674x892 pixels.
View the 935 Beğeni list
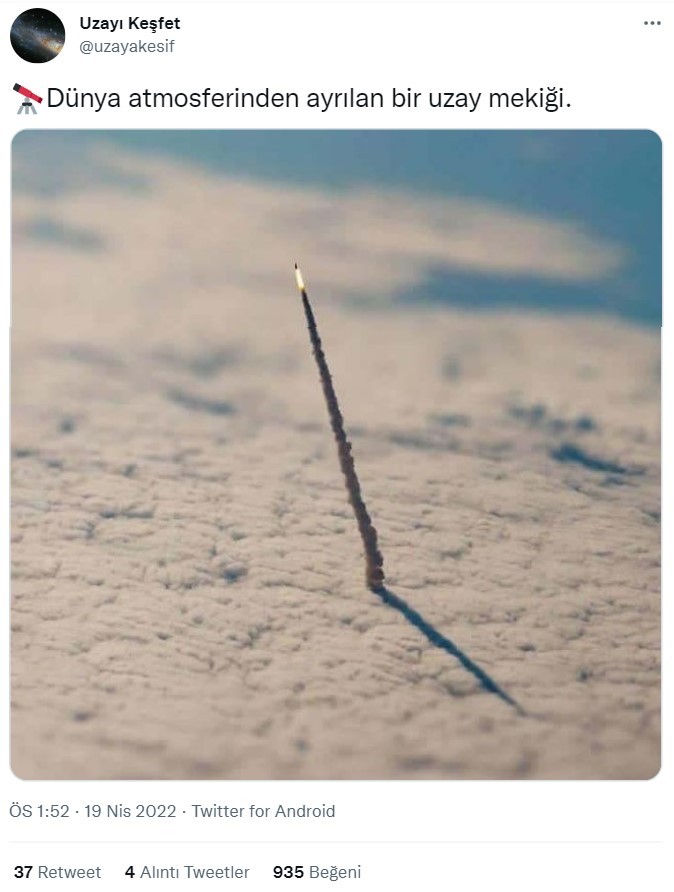pyautogui.click(x=317, y=872)
